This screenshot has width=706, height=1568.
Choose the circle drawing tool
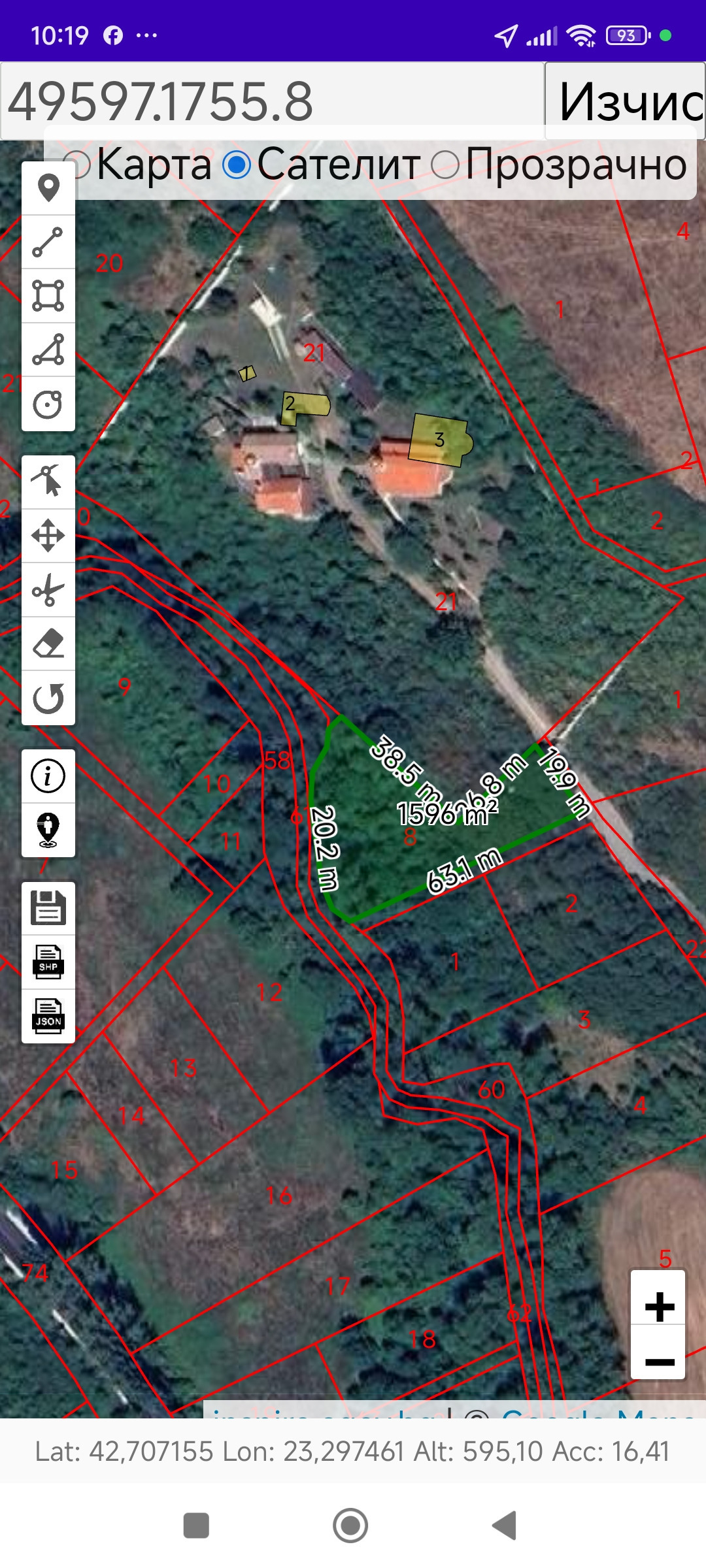pyautogui.click(x=48, y=404)
